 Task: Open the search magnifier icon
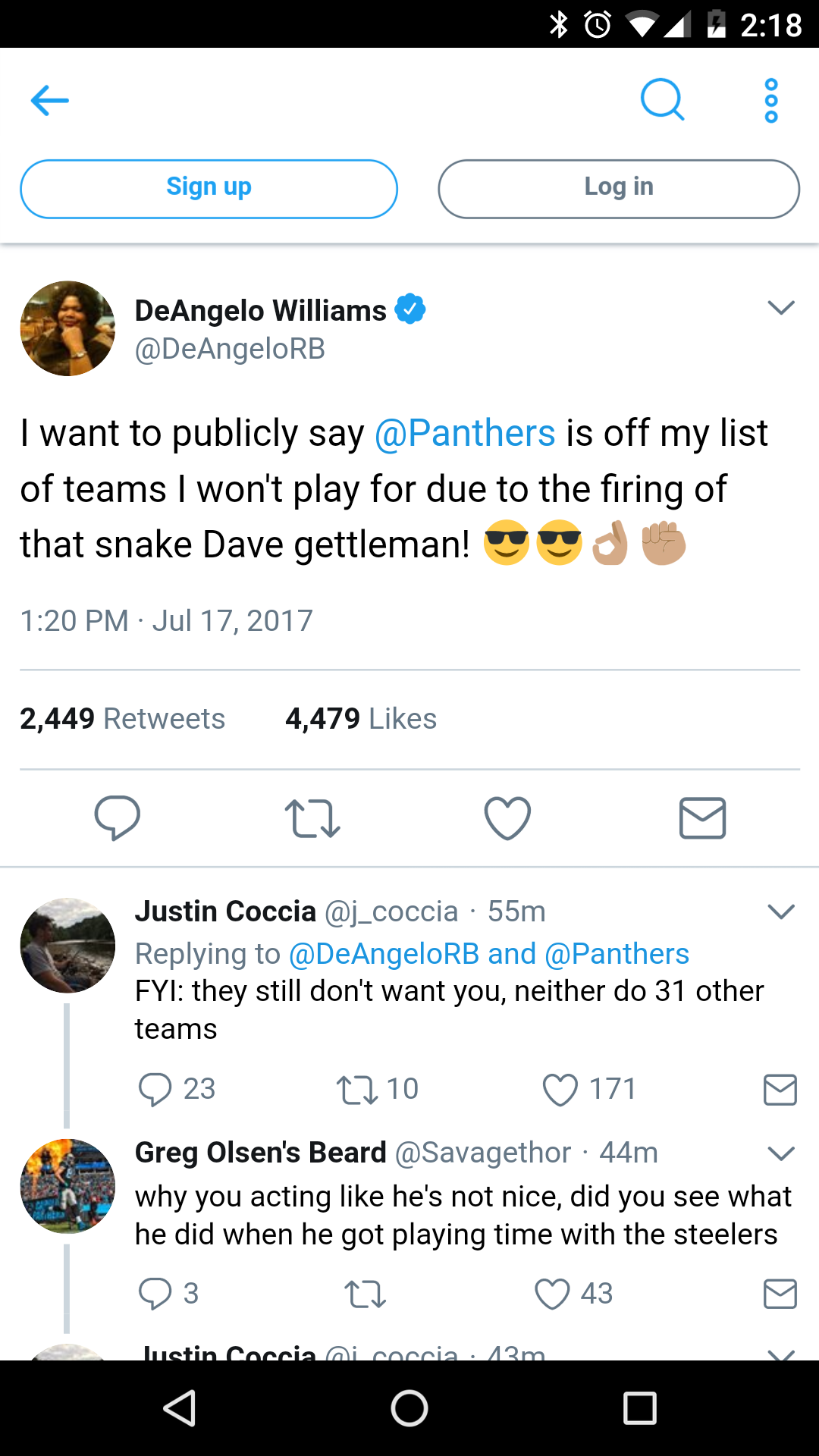[662, 99]
